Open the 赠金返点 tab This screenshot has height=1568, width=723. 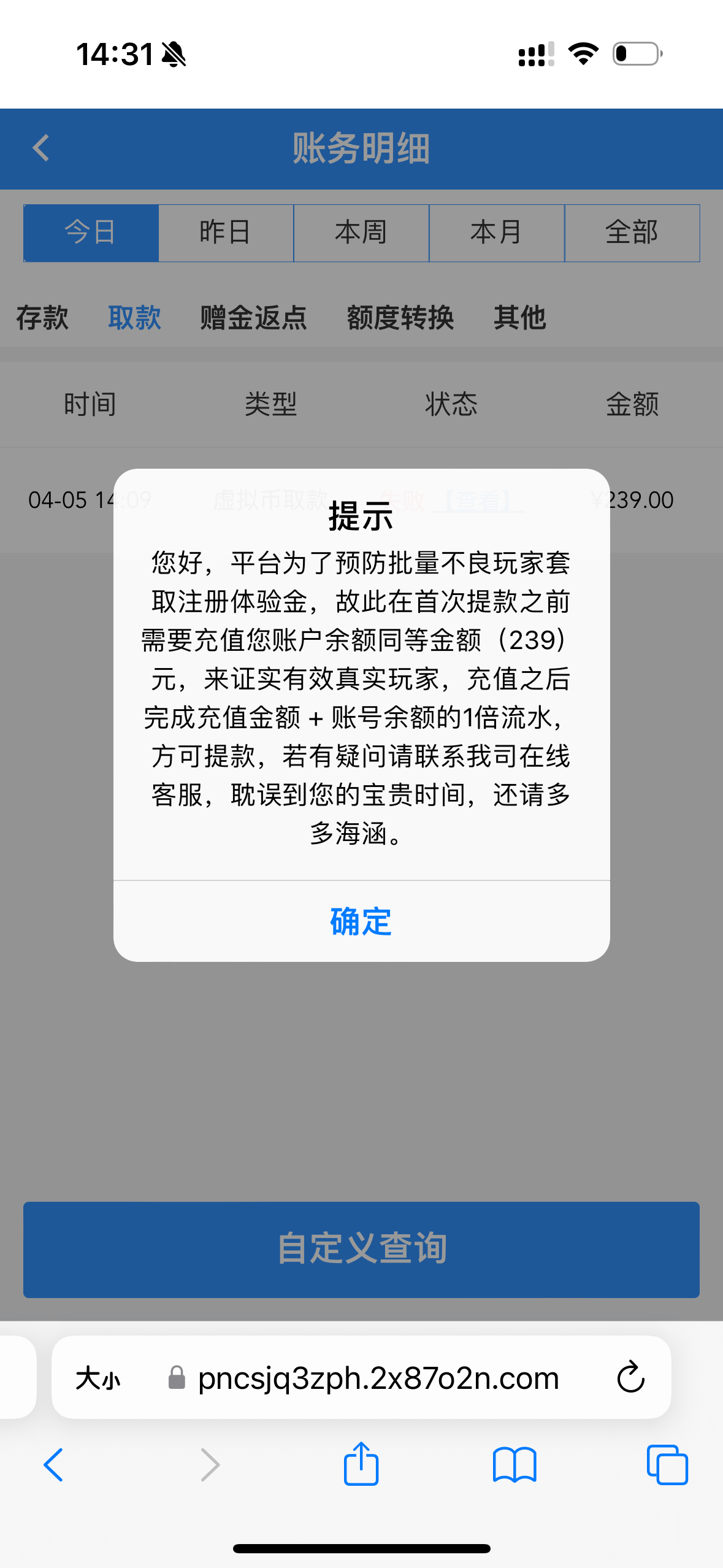[253, 318]
